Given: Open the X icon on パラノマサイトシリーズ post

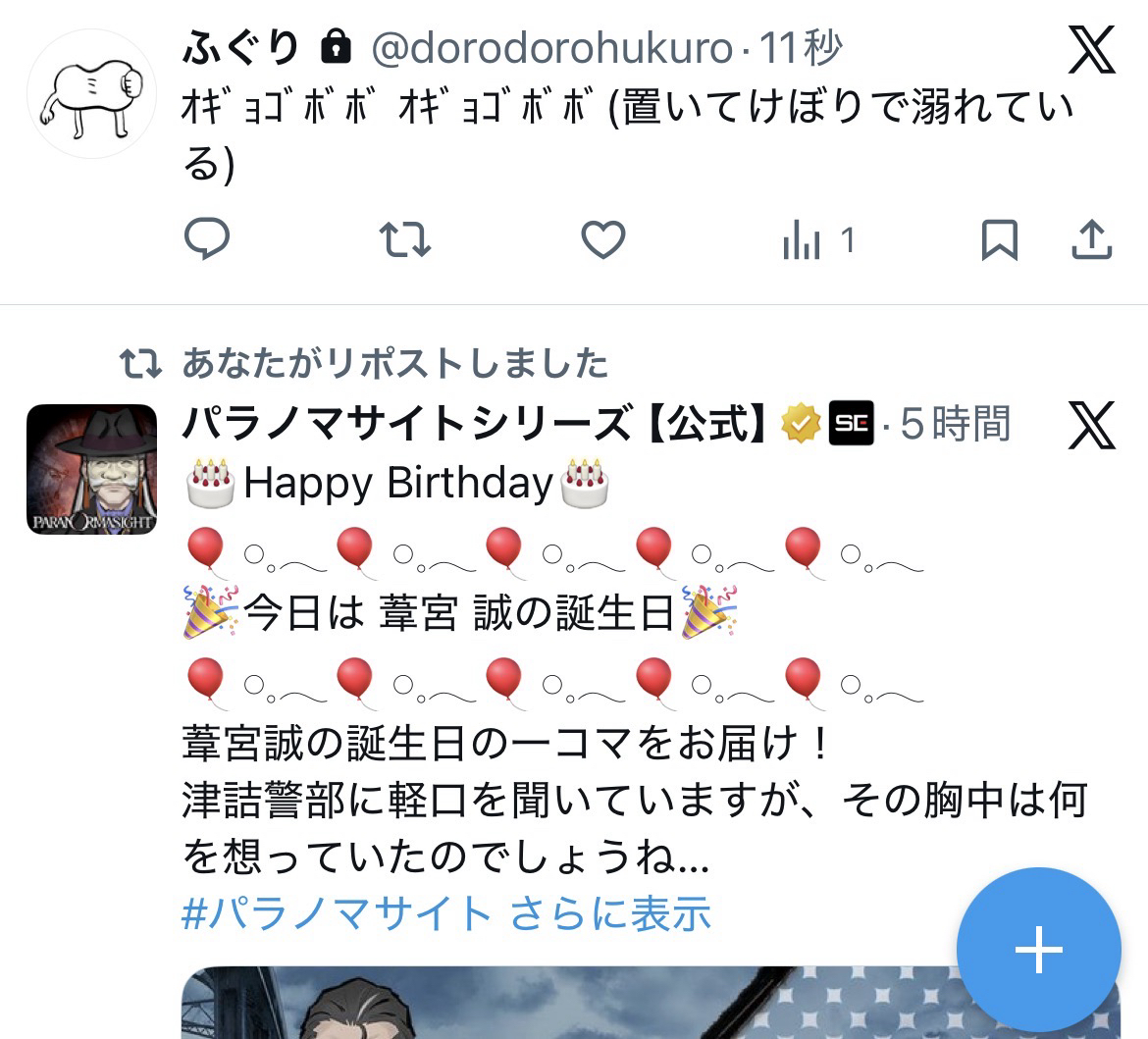Looking at the screenshot, I should coord(1091,426).
